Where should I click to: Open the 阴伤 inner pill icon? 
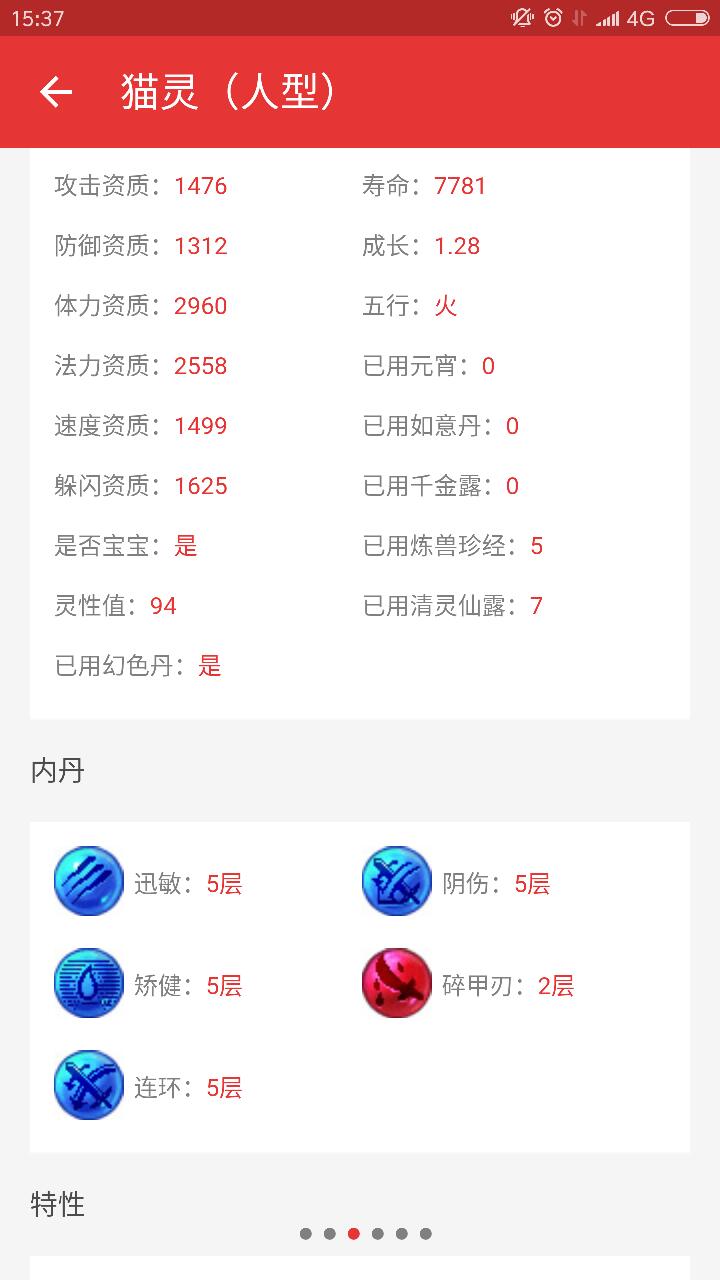click(397, 881)
